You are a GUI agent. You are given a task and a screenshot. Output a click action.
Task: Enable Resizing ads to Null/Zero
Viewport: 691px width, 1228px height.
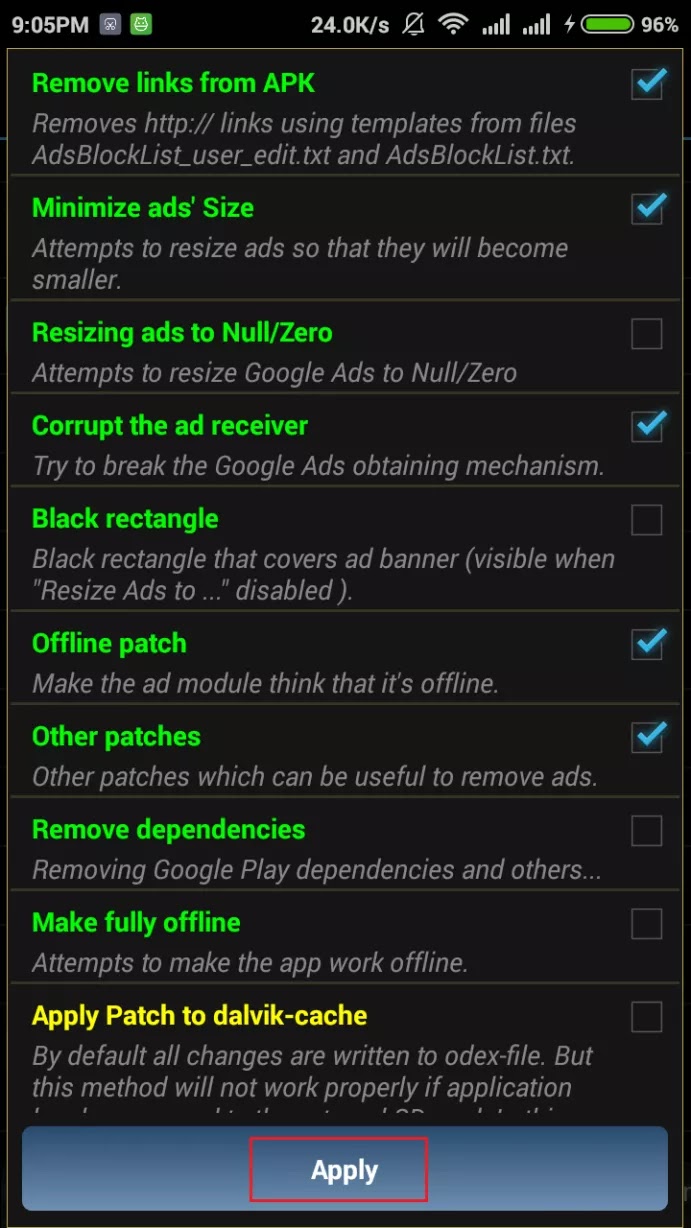click(647, 334)
